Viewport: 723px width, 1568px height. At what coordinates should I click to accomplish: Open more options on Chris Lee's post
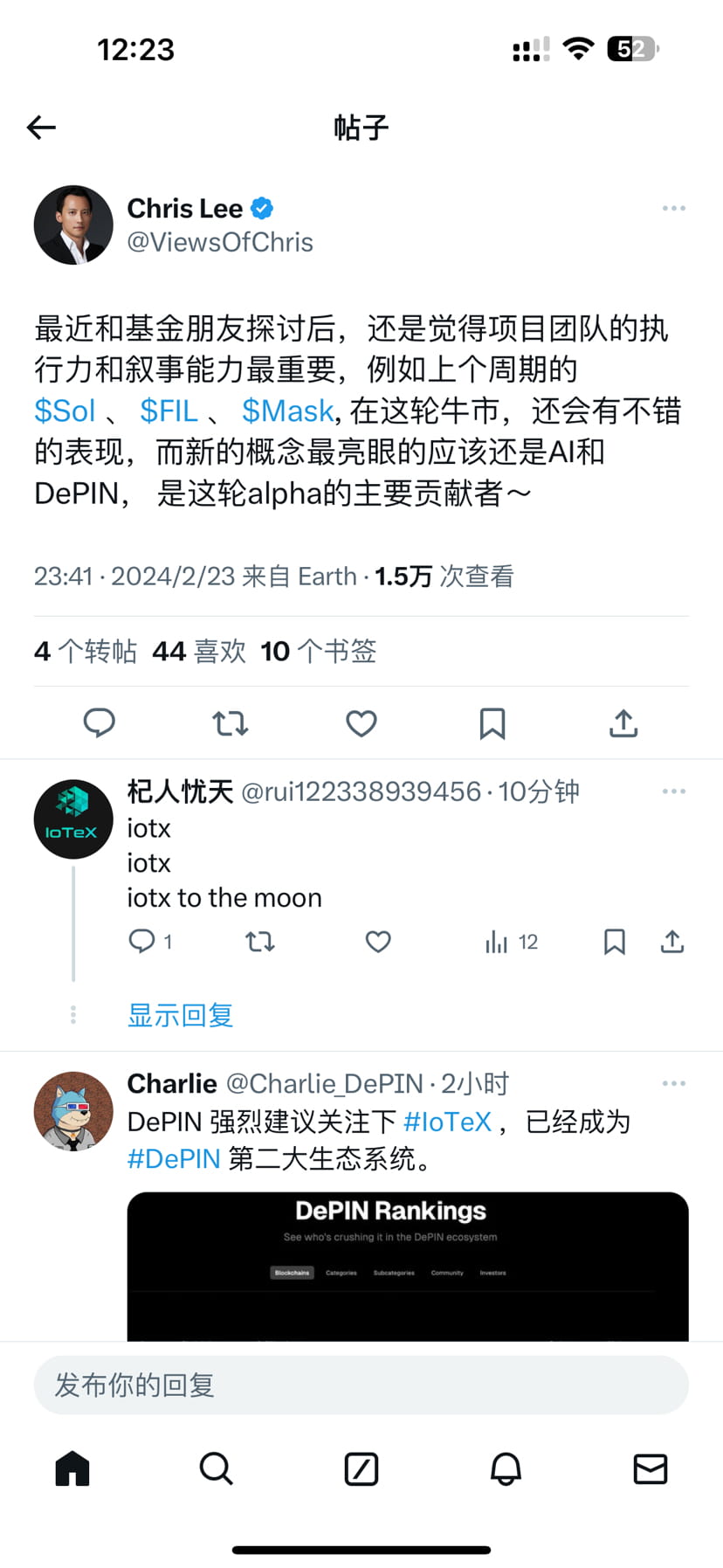point(673,208)
